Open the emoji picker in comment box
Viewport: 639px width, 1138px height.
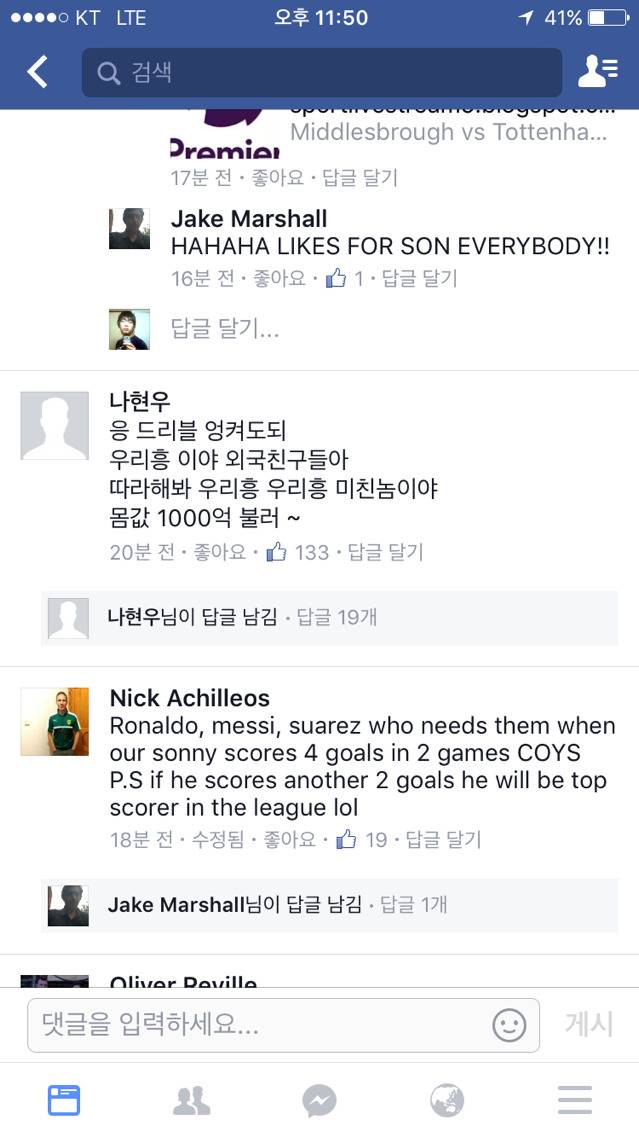pyautogui.click(x=509, y=1025)
